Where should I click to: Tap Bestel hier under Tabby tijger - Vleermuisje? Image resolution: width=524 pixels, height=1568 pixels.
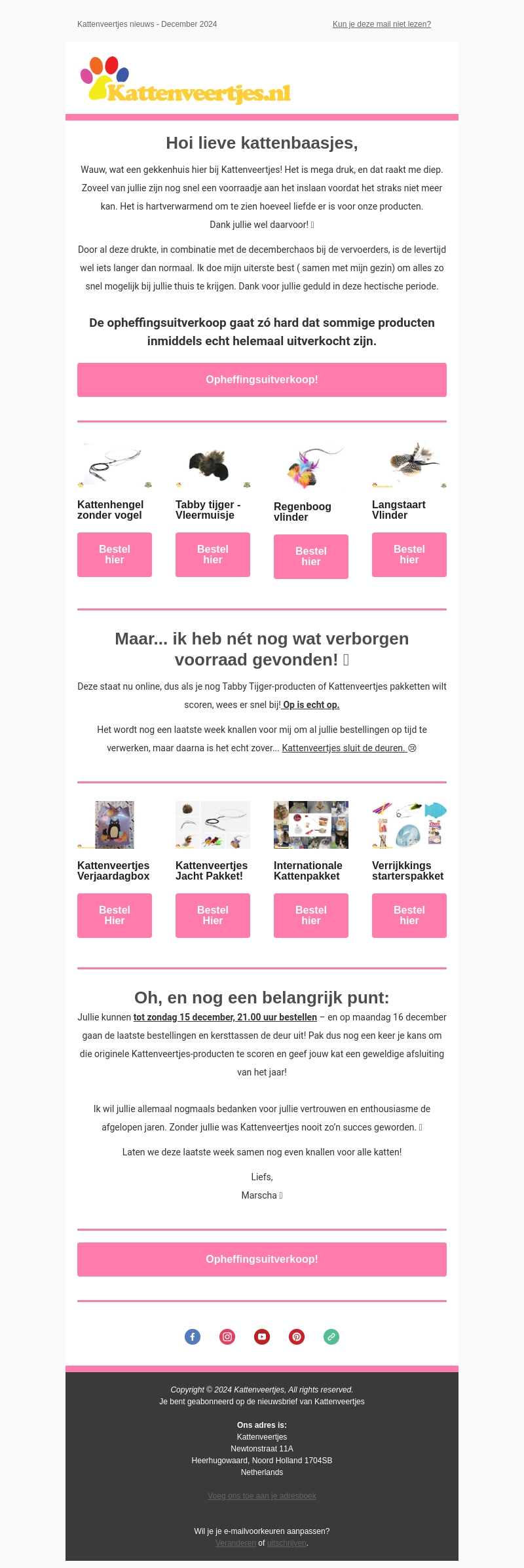[213, 555]
